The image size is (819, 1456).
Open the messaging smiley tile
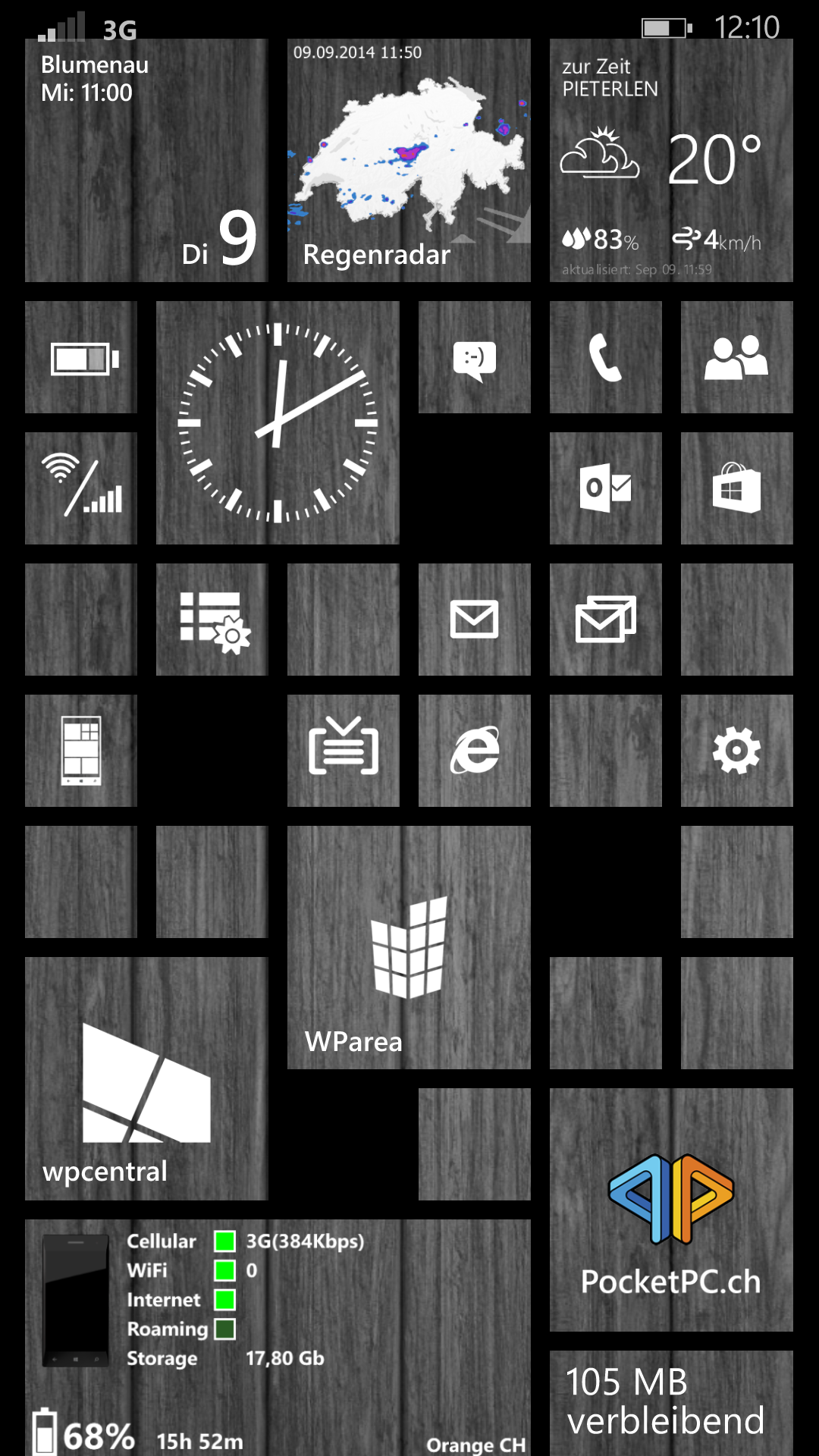click(475, 357)
